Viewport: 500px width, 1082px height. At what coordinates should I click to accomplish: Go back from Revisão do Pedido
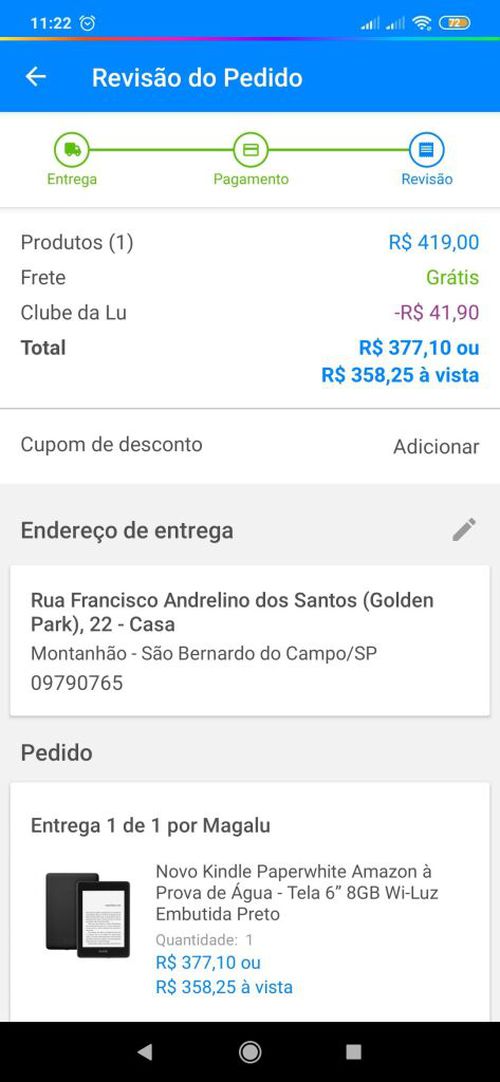pyautogui.click(x=36, y=77)
